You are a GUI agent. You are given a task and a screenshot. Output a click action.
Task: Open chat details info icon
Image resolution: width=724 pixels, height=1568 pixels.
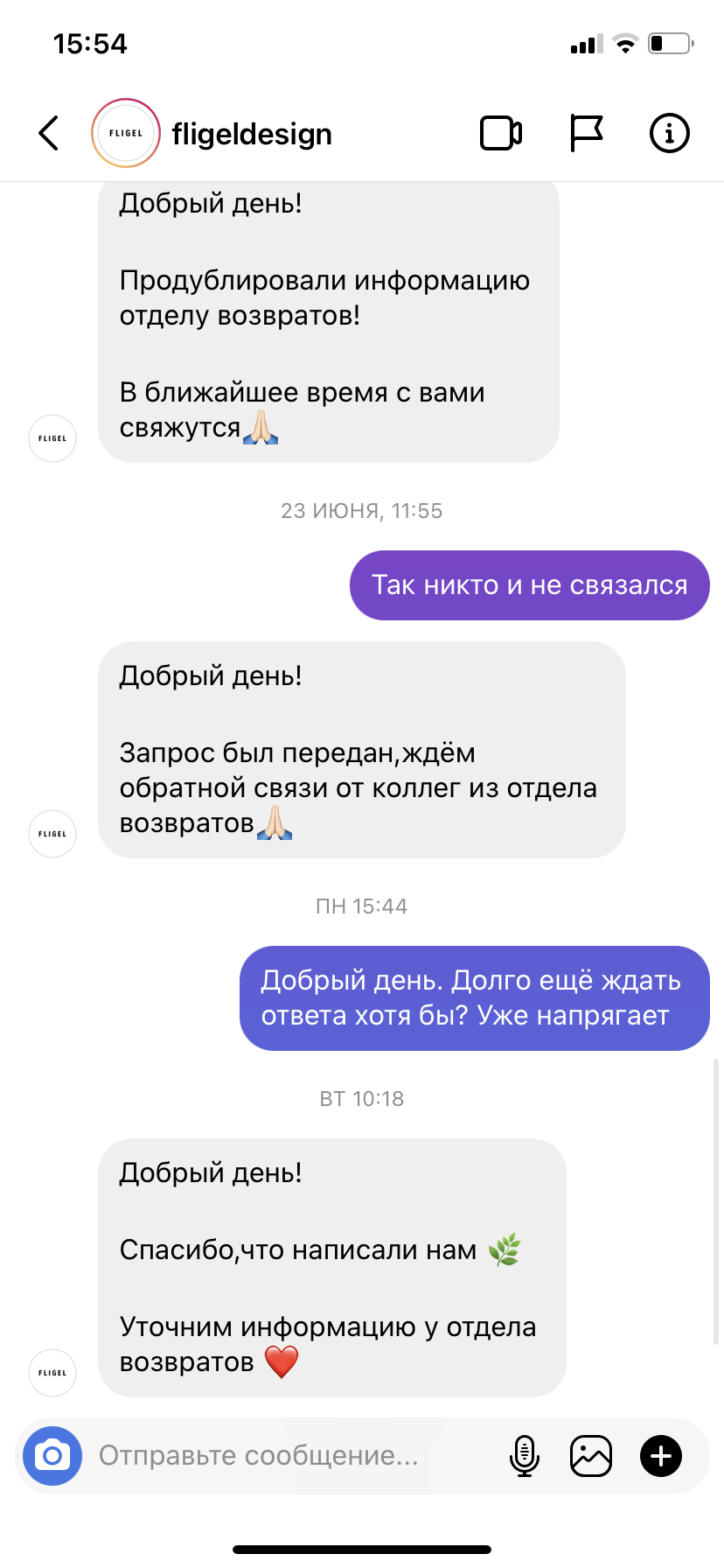[x=670, y=133]
